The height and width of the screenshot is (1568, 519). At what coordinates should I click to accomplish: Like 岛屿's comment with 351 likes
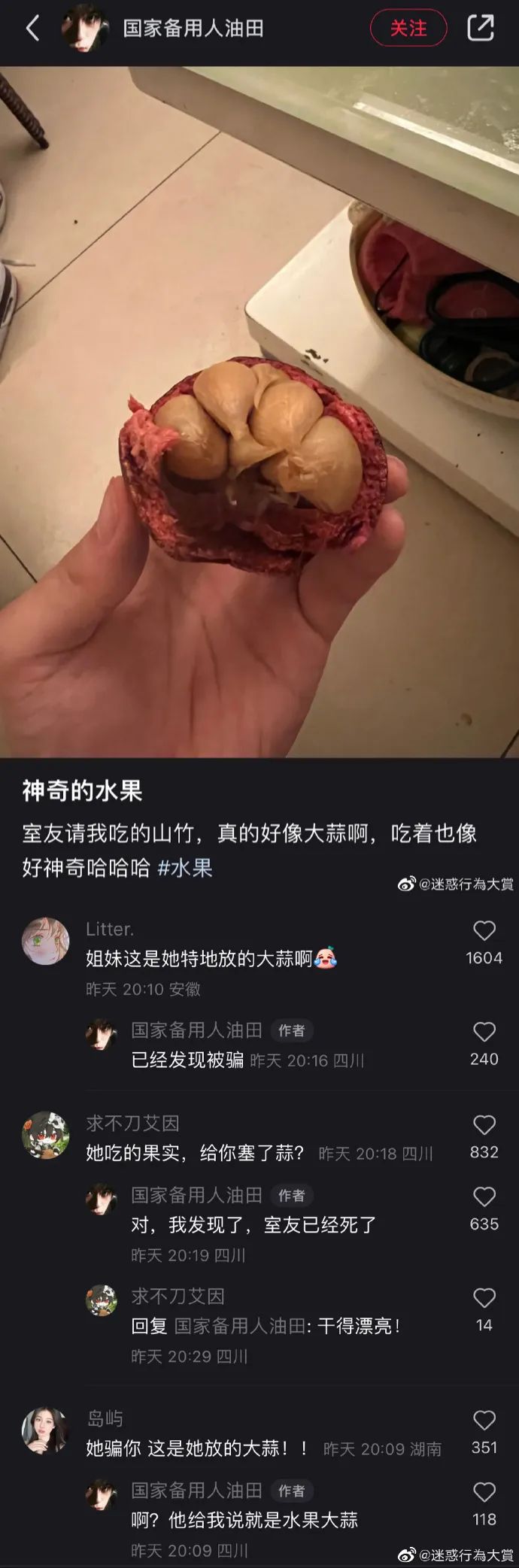coord(484,1420)
